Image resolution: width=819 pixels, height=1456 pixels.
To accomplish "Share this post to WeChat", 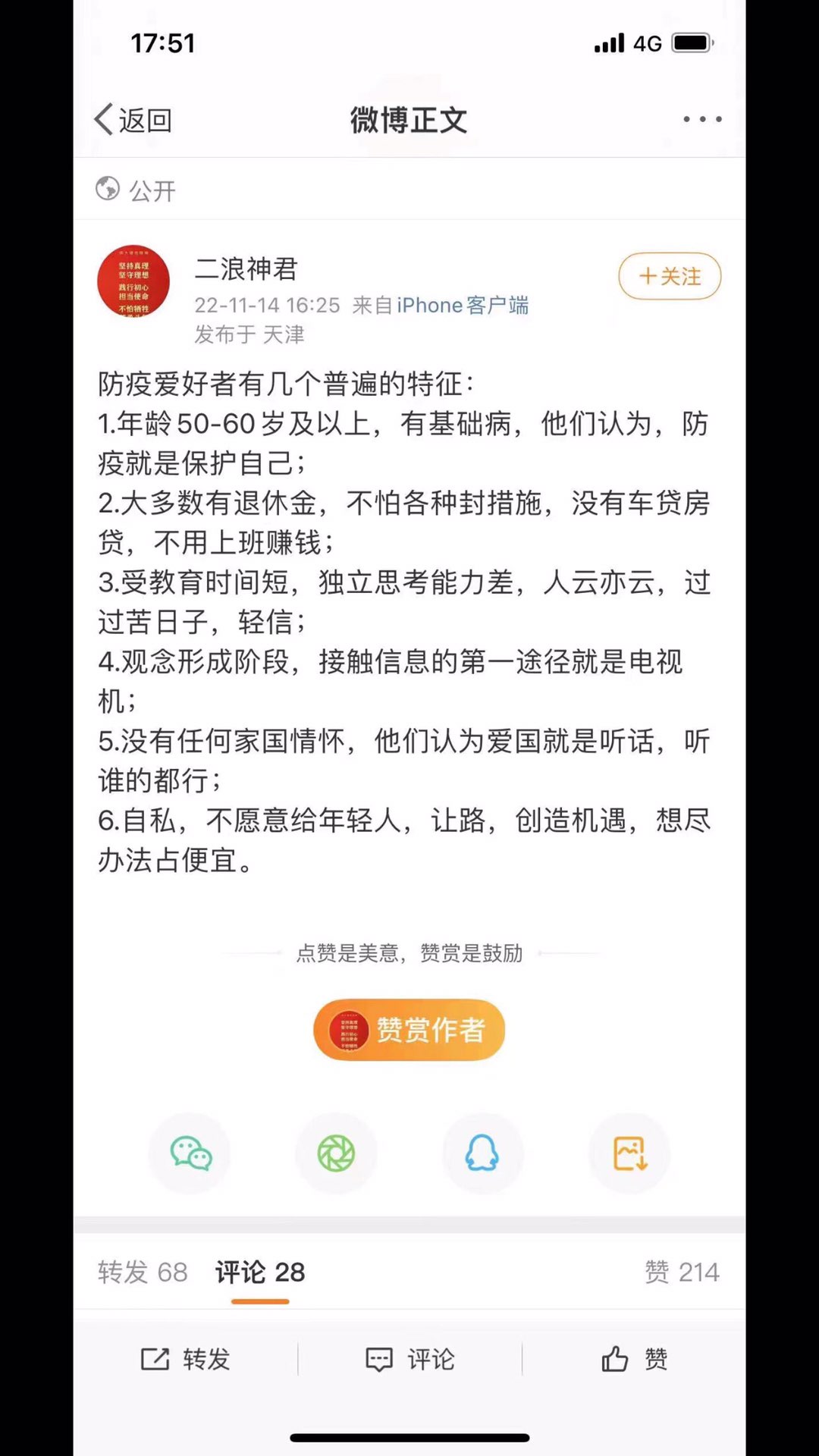I will (x=190, y=1153).
